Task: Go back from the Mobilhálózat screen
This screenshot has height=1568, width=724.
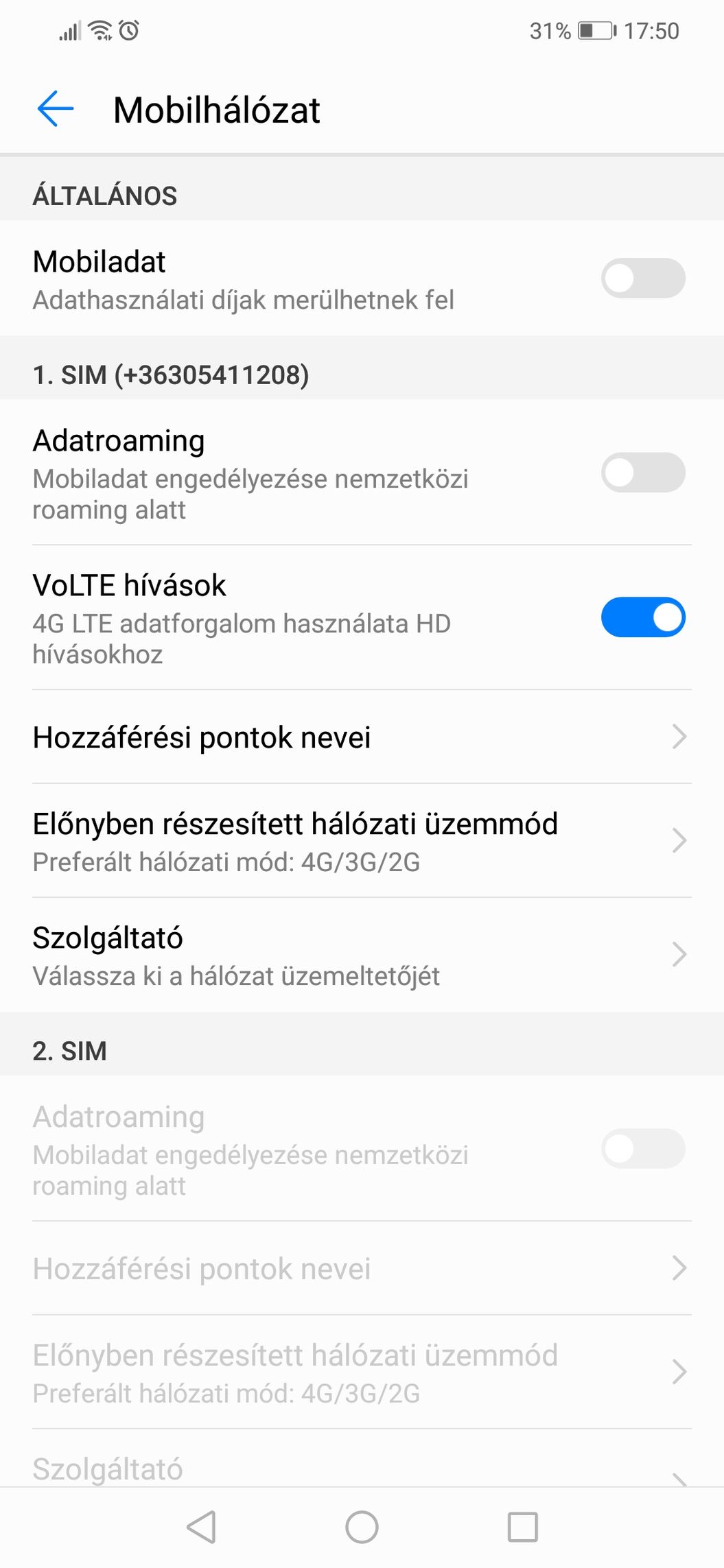Action: tap(55, 110)
